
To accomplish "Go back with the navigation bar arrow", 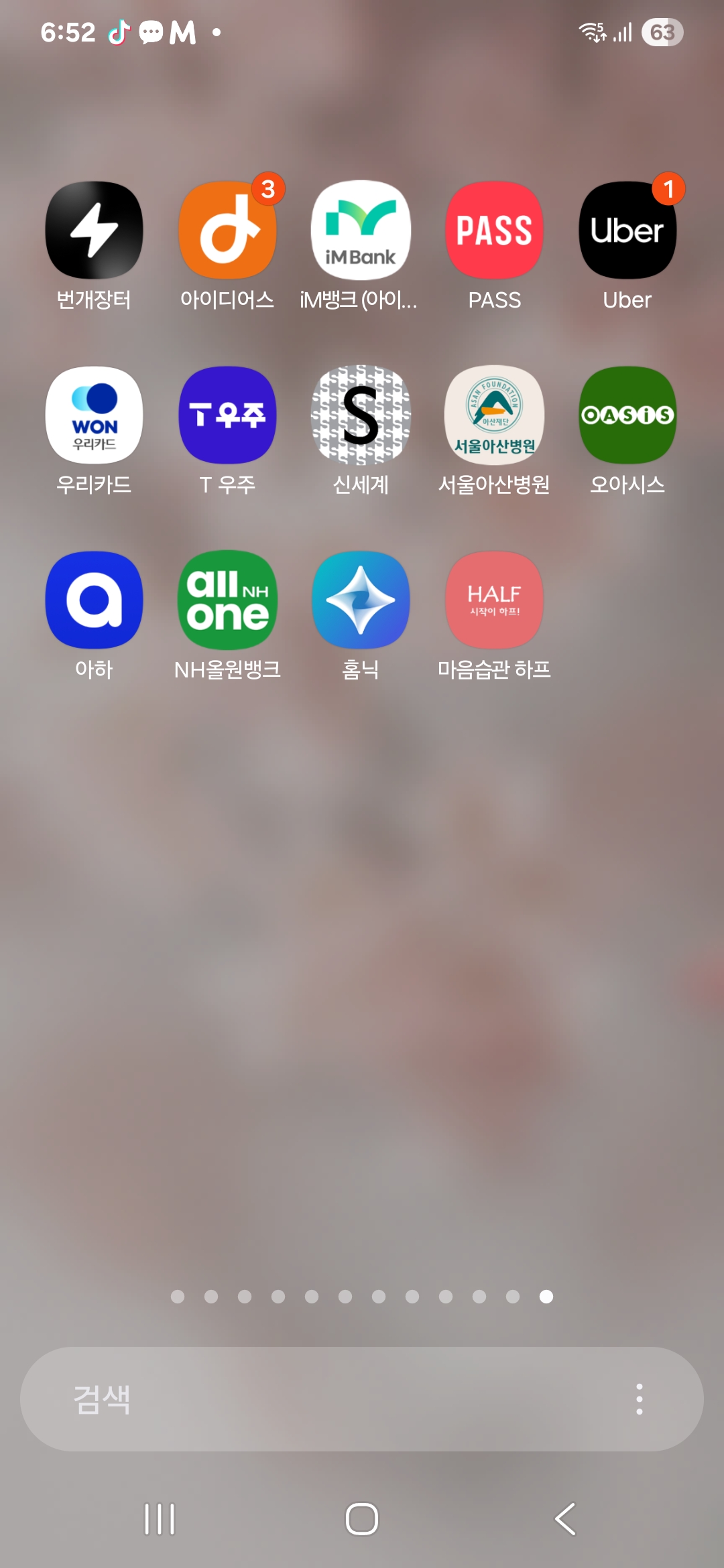I will point(565,1519).
